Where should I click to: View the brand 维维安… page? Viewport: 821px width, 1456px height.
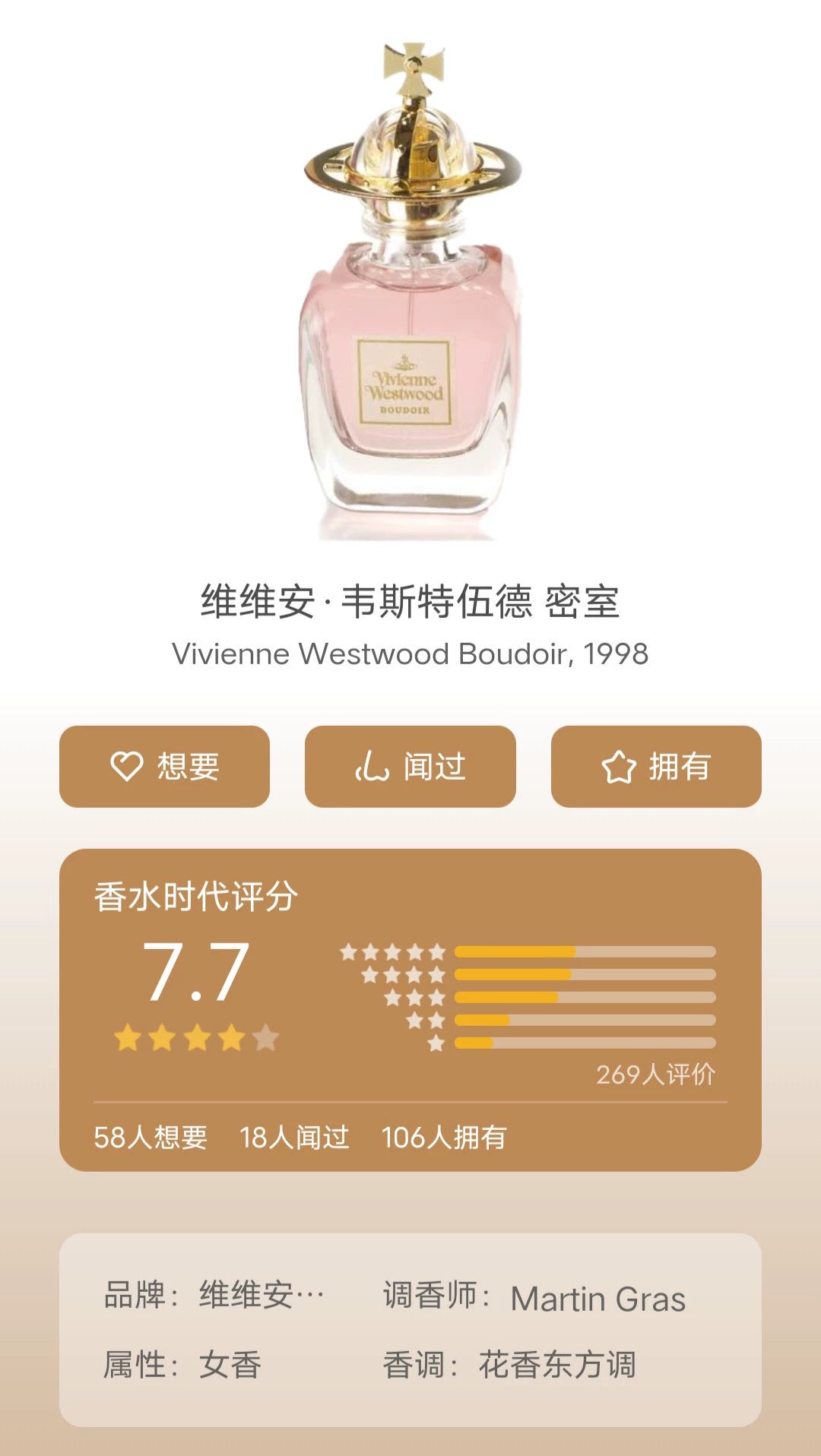(261, 1295)
